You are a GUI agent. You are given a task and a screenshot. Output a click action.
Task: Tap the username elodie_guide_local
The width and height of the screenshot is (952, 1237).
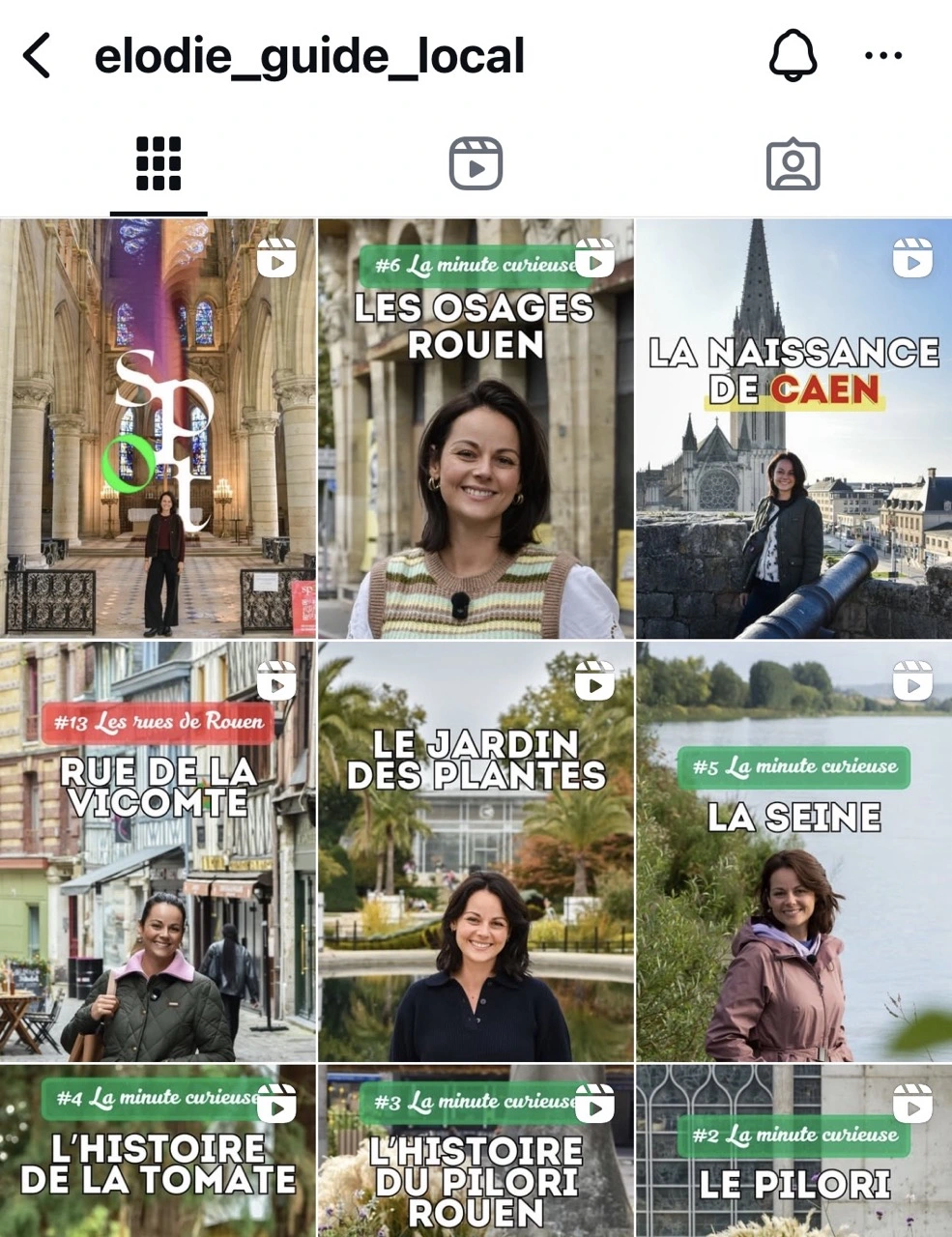(309, 56)
